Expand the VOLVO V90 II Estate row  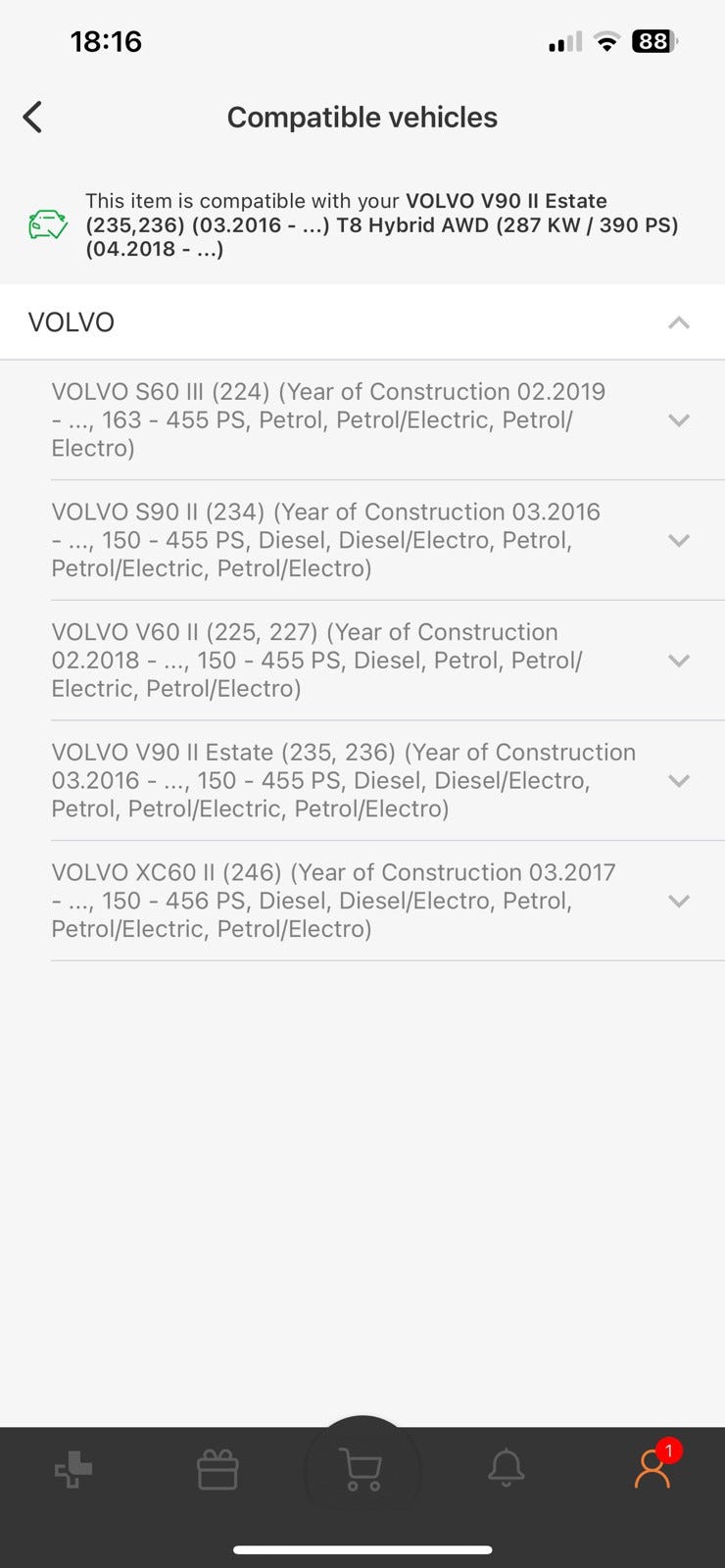click(x=678, y=781)
